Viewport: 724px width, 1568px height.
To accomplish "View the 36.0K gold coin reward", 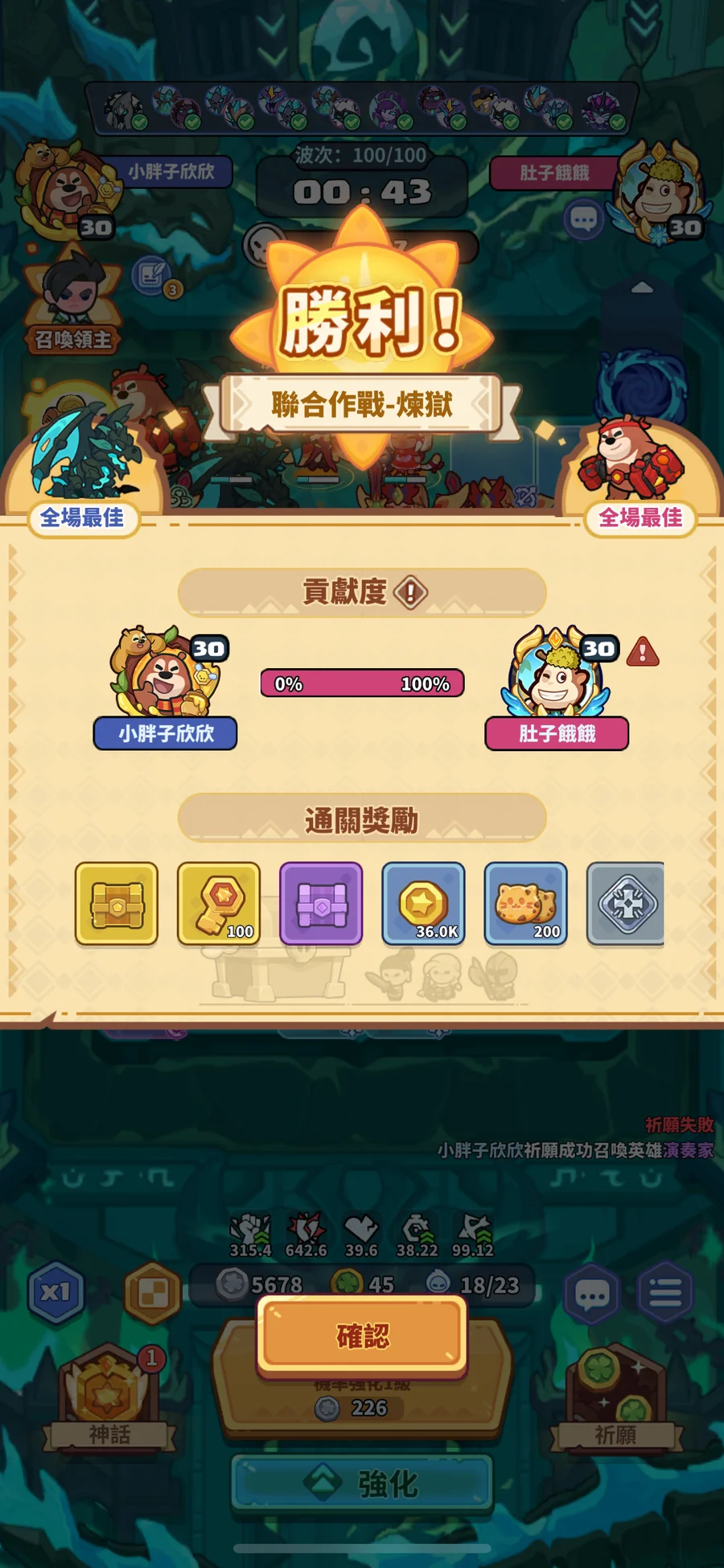I will click(423, 903).
